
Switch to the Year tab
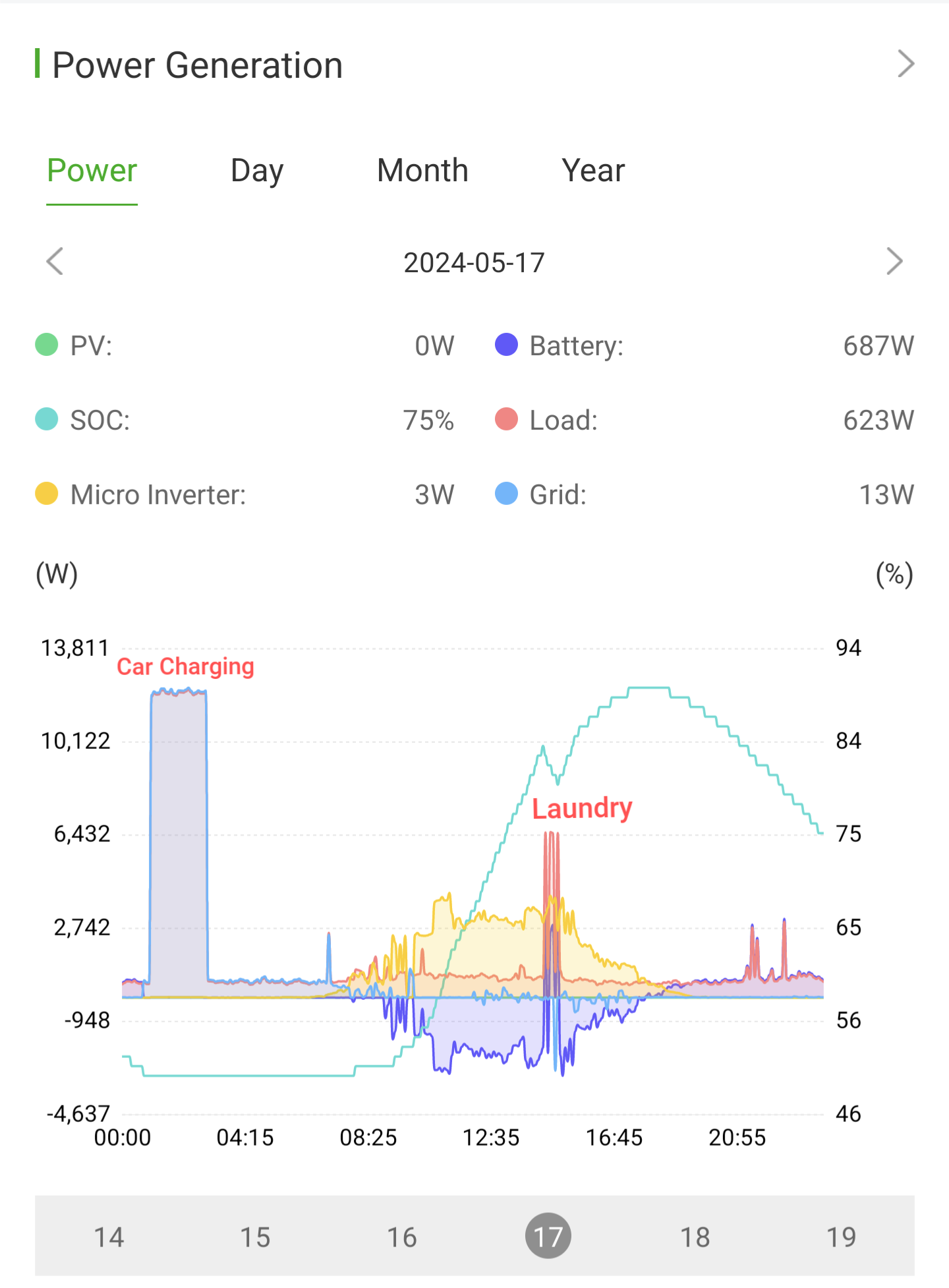click(593, 171)
